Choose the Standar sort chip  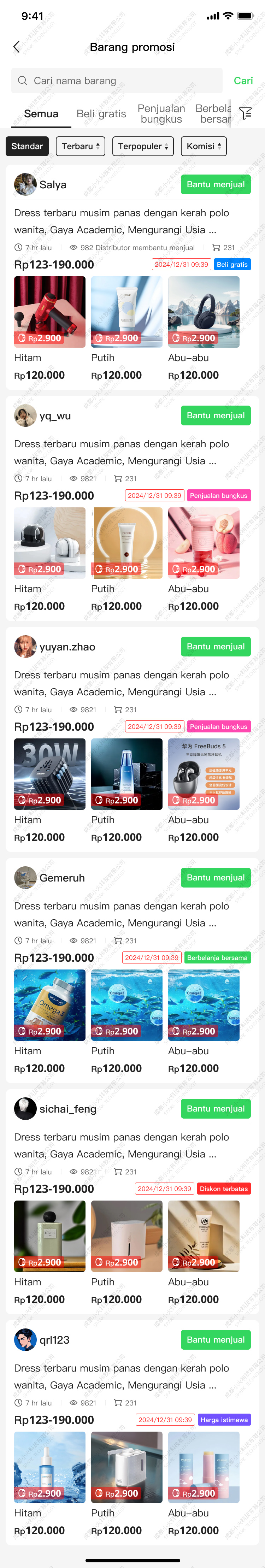click(x=27, y=146)
